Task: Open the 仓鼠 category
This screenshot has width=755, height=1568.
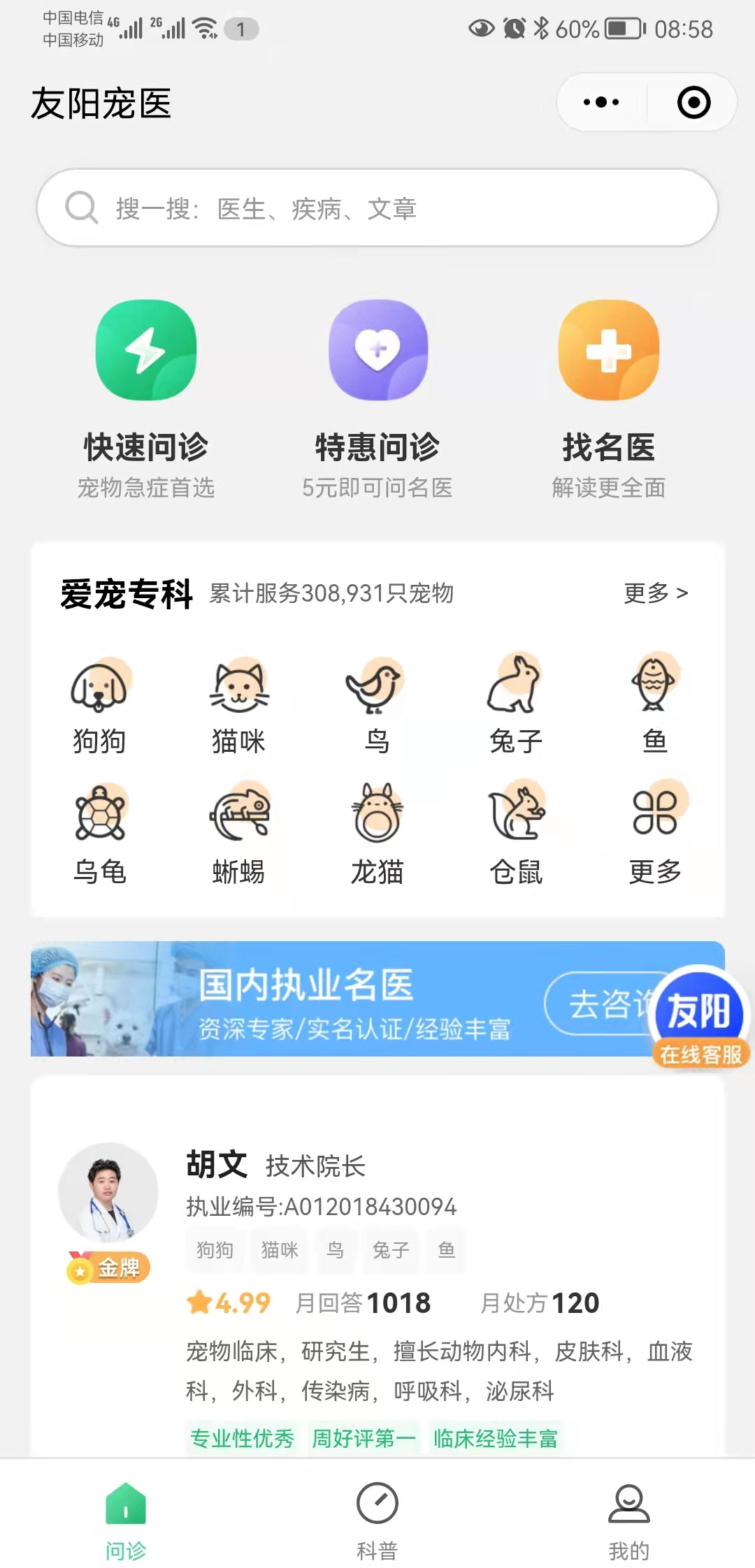Action: (x=516, y=833)
